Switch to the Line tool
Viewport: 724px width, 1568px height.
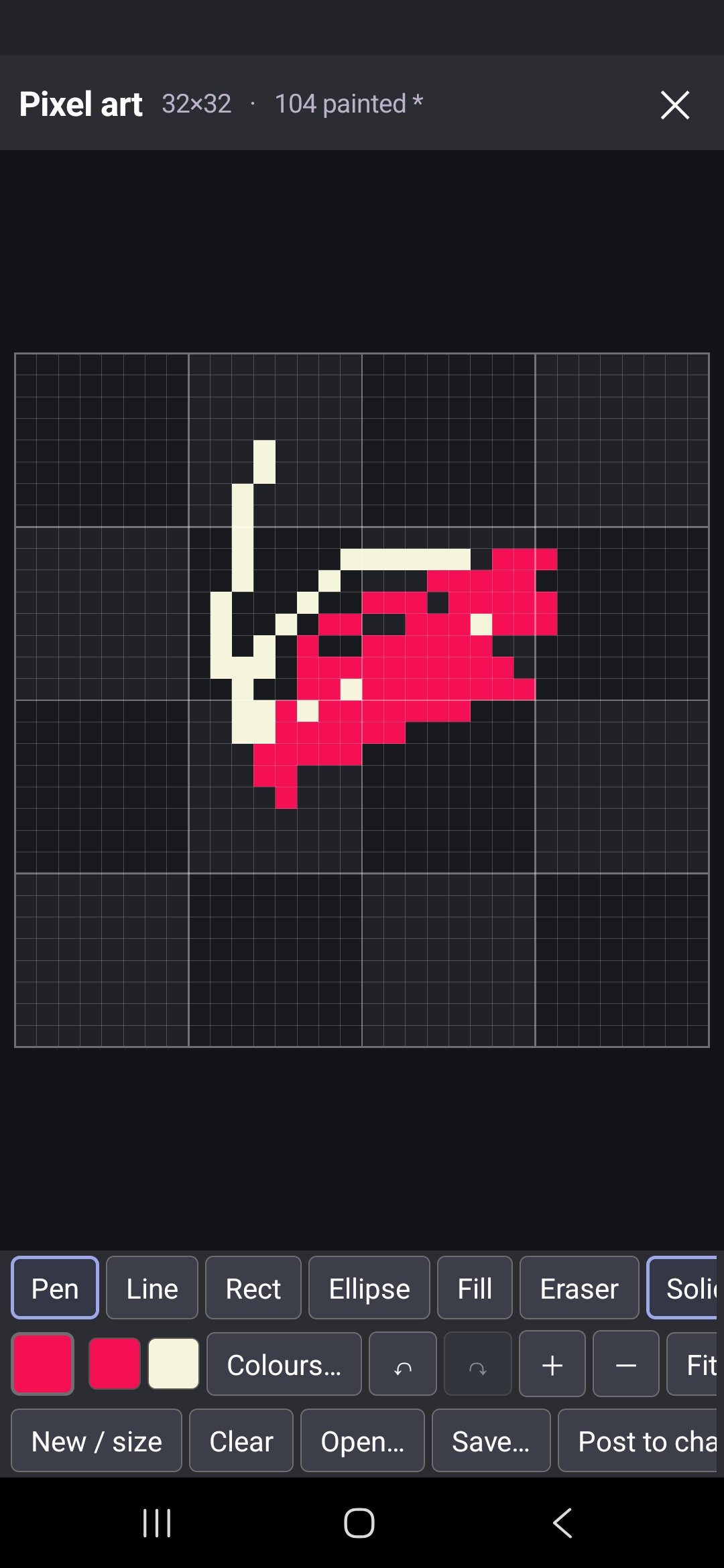(x=152, y=1288)
